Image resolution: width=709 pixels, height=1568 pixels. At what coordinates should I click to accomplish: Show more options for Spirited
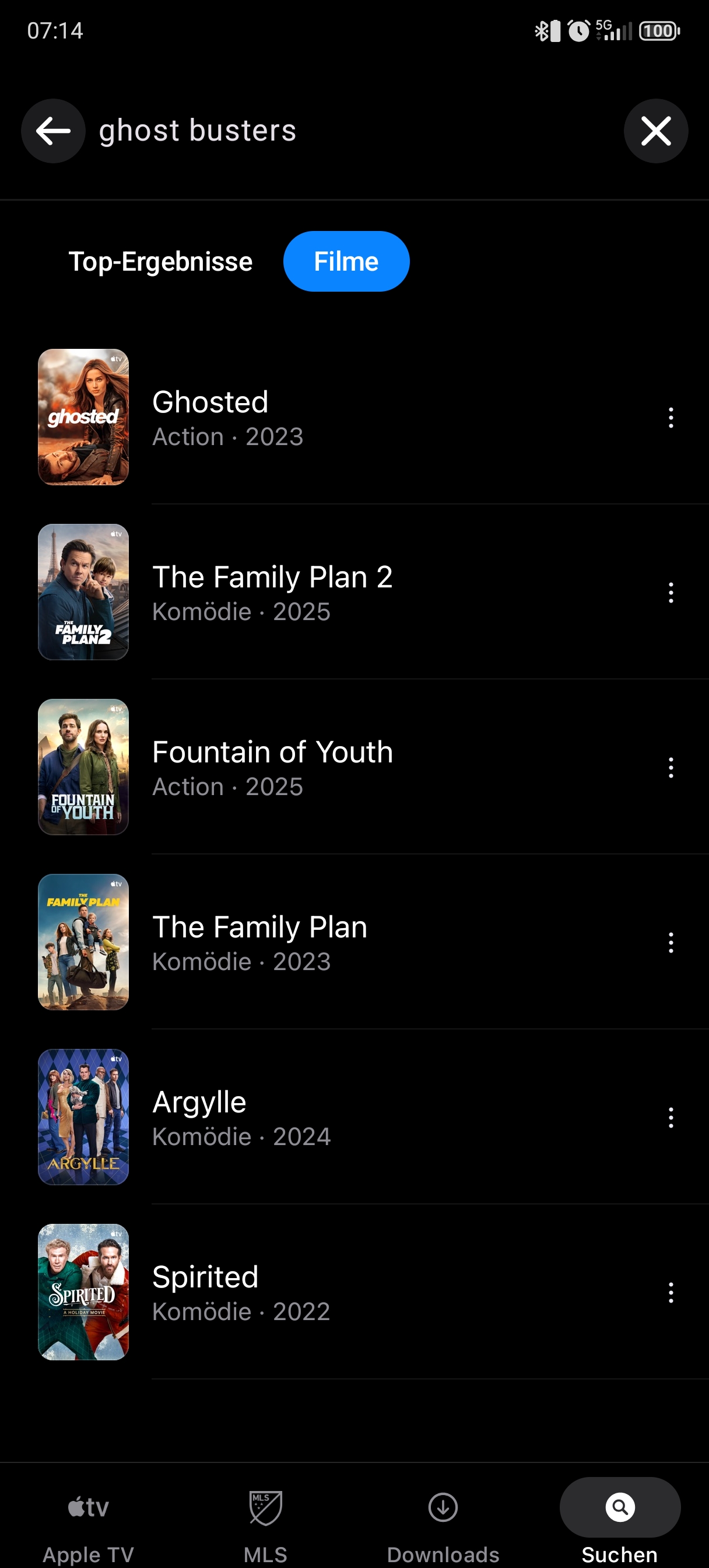[x=671, y=1291]
